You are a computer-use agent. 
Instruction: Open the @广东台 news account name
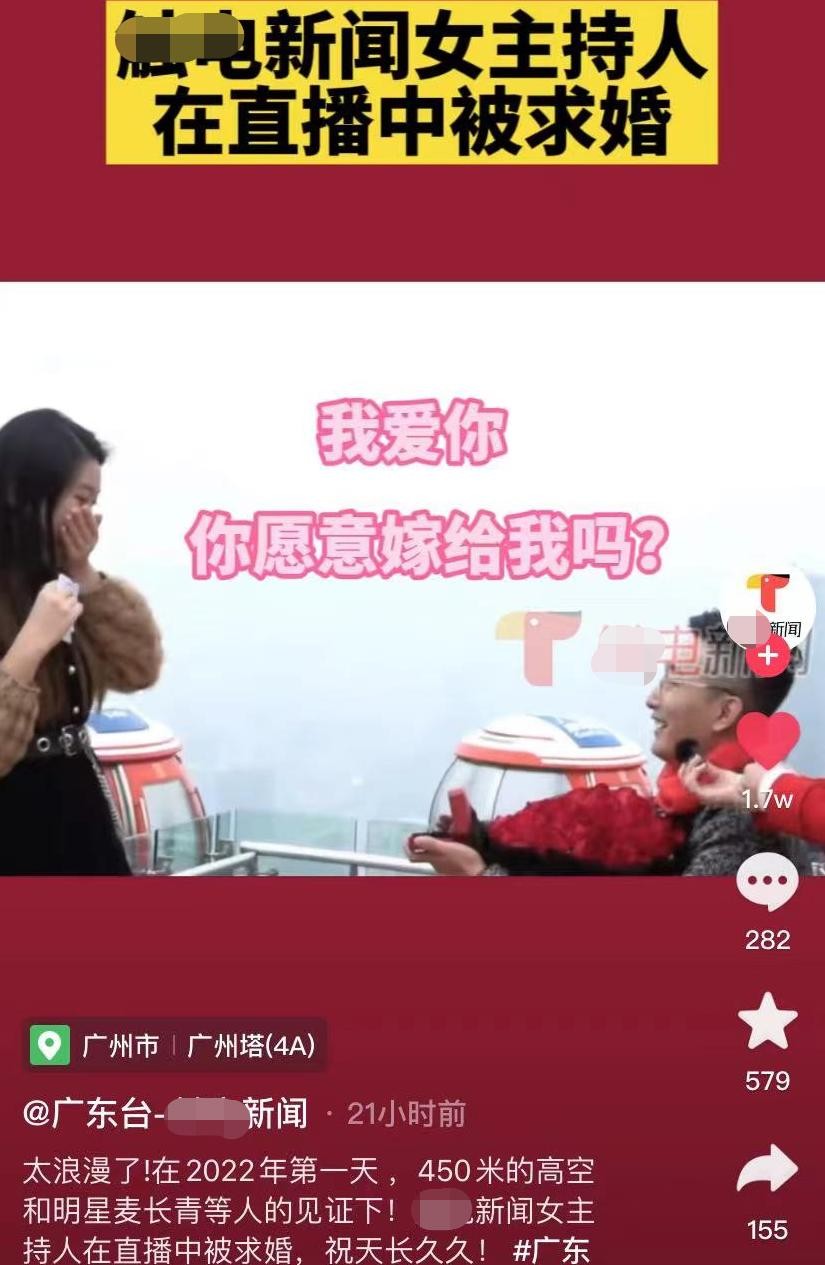point(165,1113)
